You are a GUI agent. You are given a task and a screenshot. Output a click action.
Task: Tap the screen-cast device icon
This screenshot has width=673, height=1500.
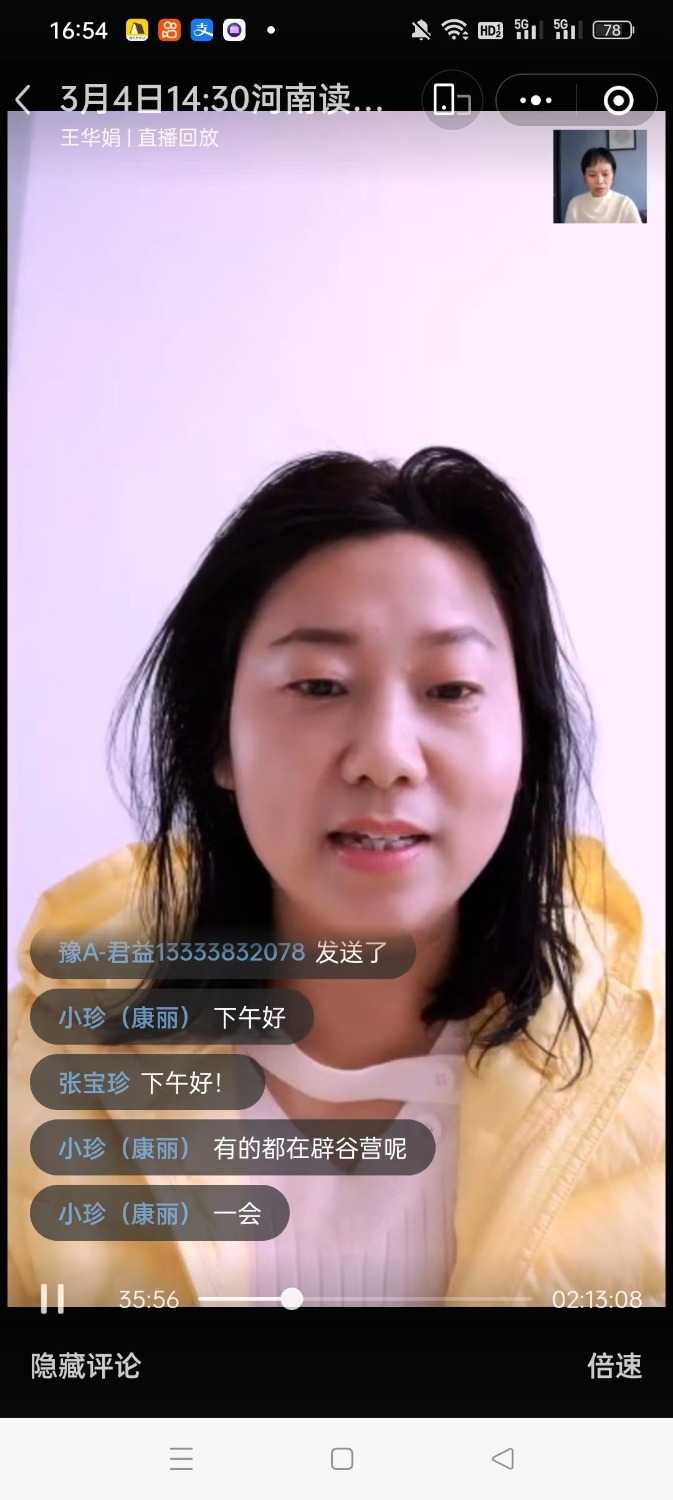click(452, 100)
